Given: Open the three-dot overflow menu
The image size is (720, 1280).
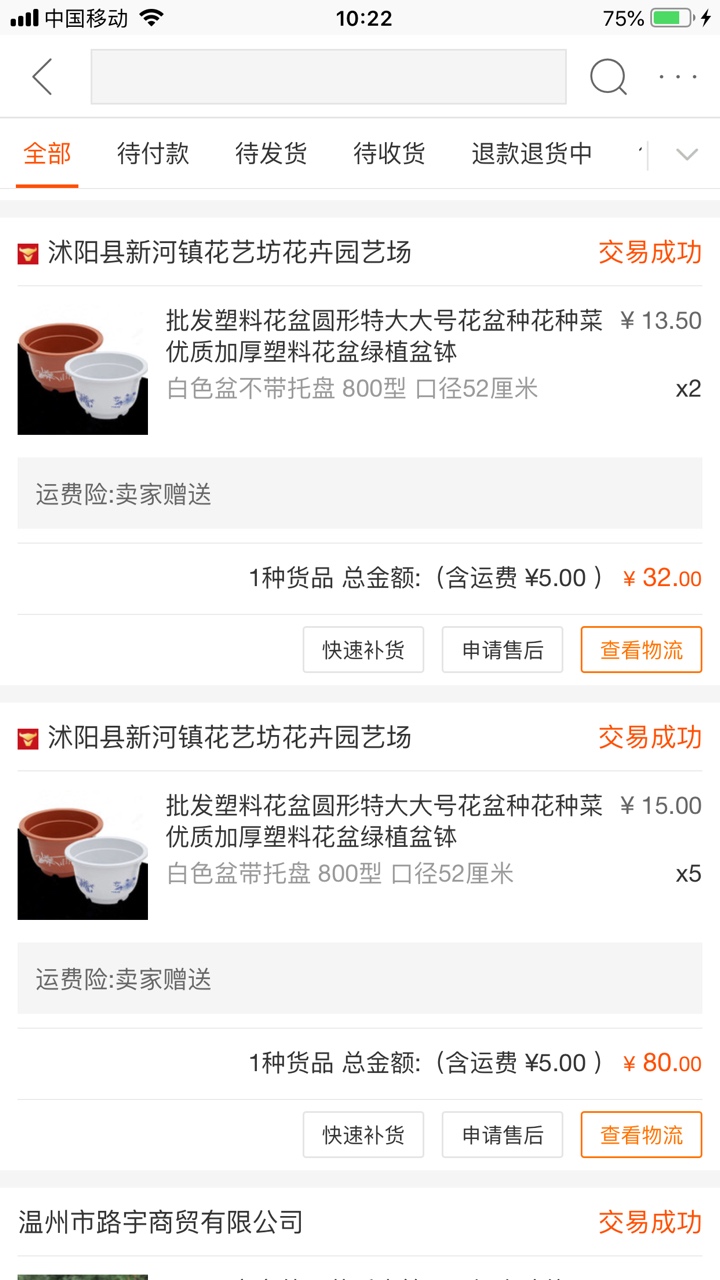Looking at the screenshot, I should [678, 77].
